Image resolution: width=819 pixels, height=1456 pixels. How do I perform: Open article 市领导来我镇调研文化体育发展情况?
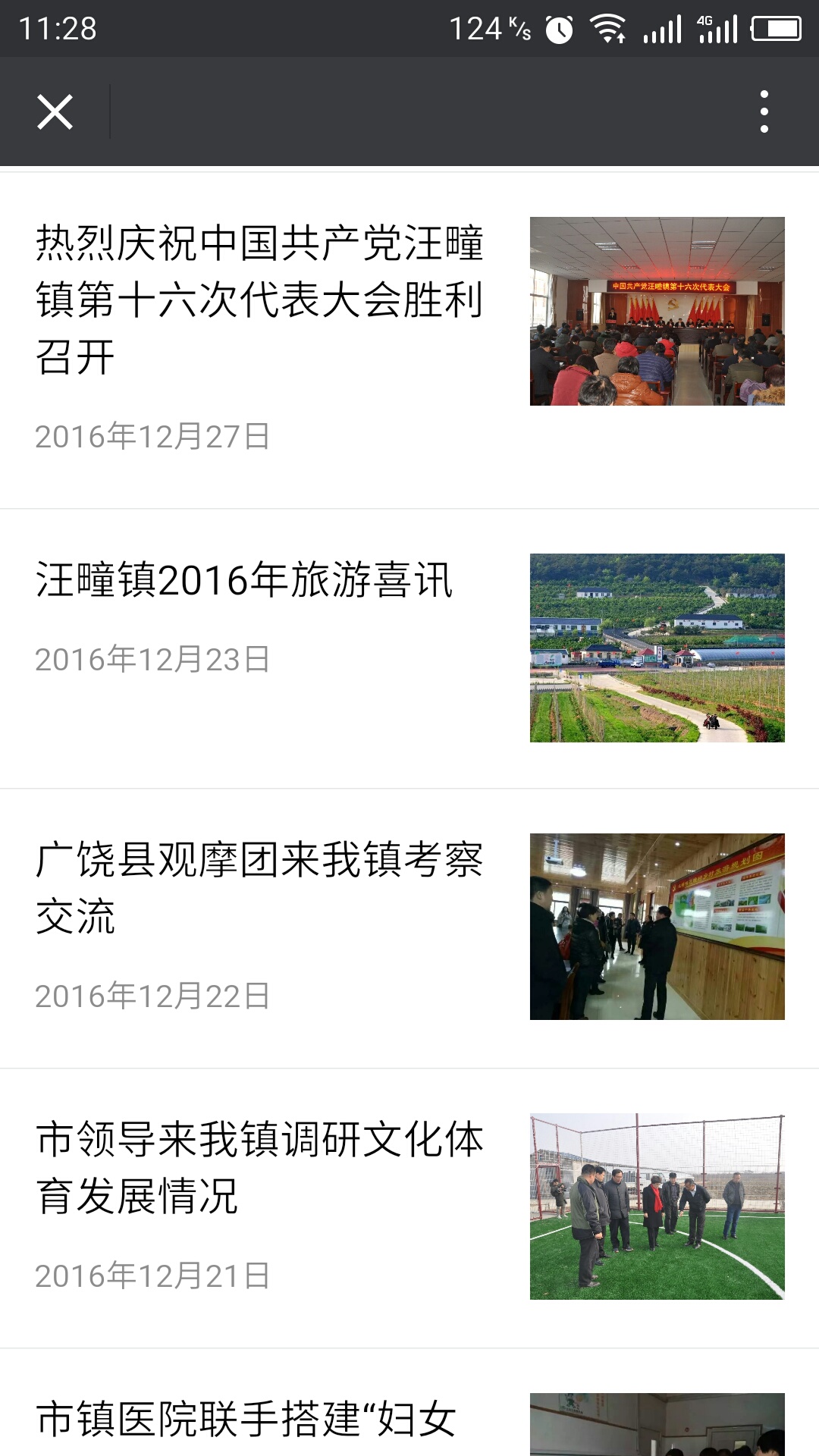click(409, 1209)
